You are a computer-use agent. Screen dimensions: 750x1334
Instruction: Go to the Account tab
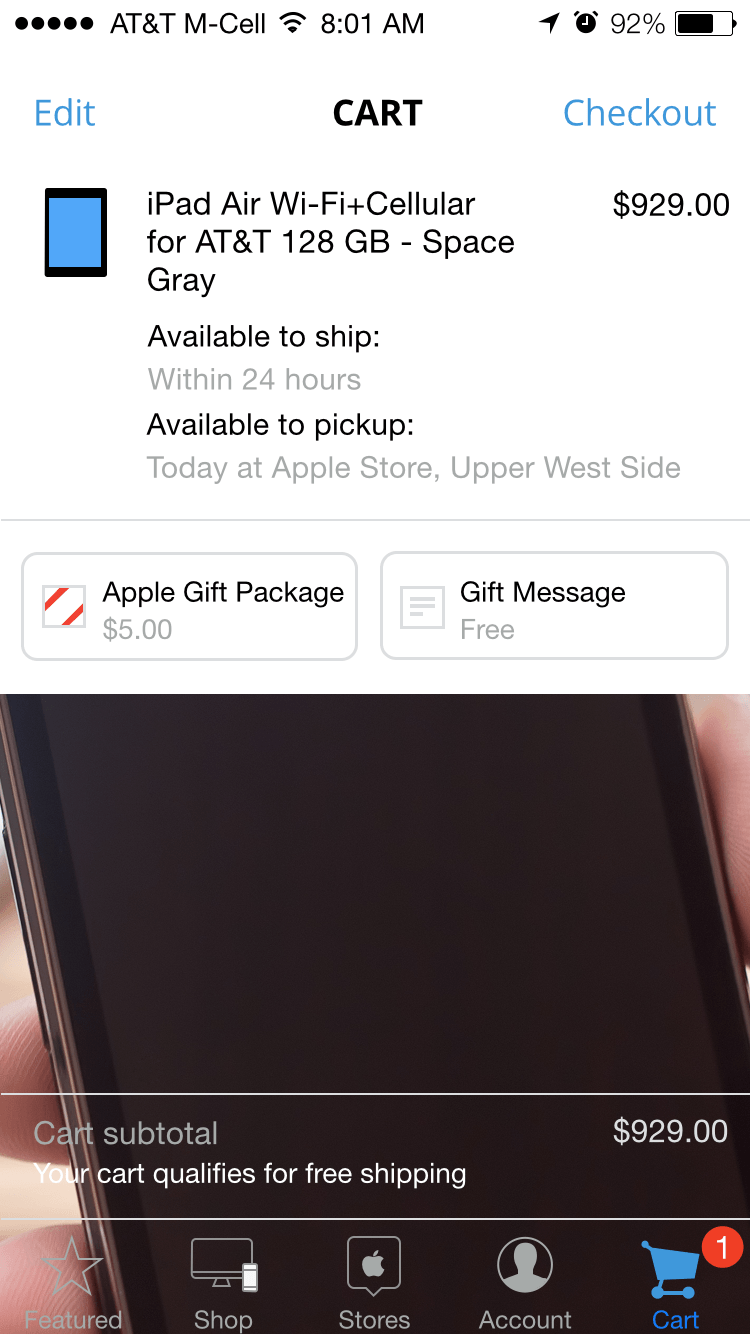coord(525,1282)
